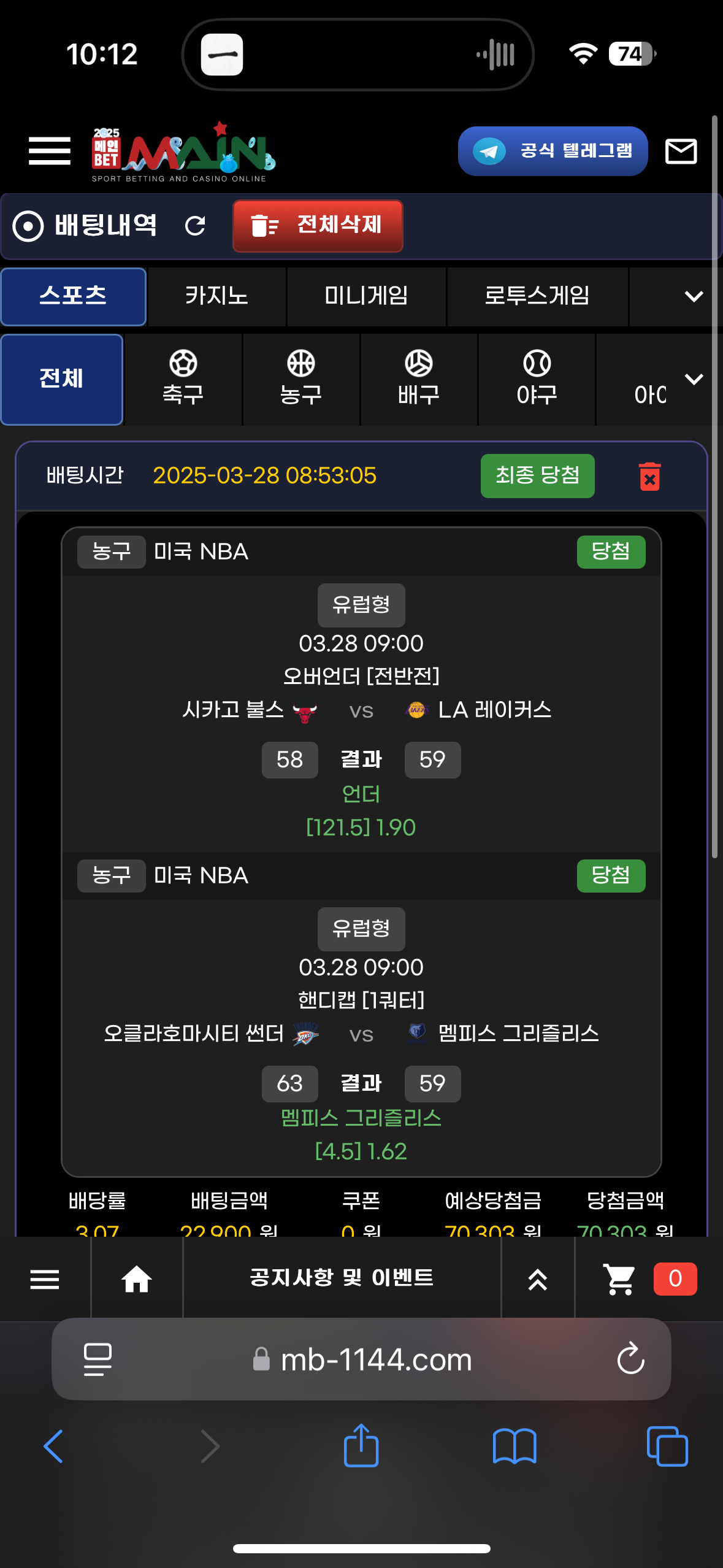This screenshot has width=723, height=1568.
Task: Open the betting cart
Action: pyautogui.click(x=619, y=1279)
